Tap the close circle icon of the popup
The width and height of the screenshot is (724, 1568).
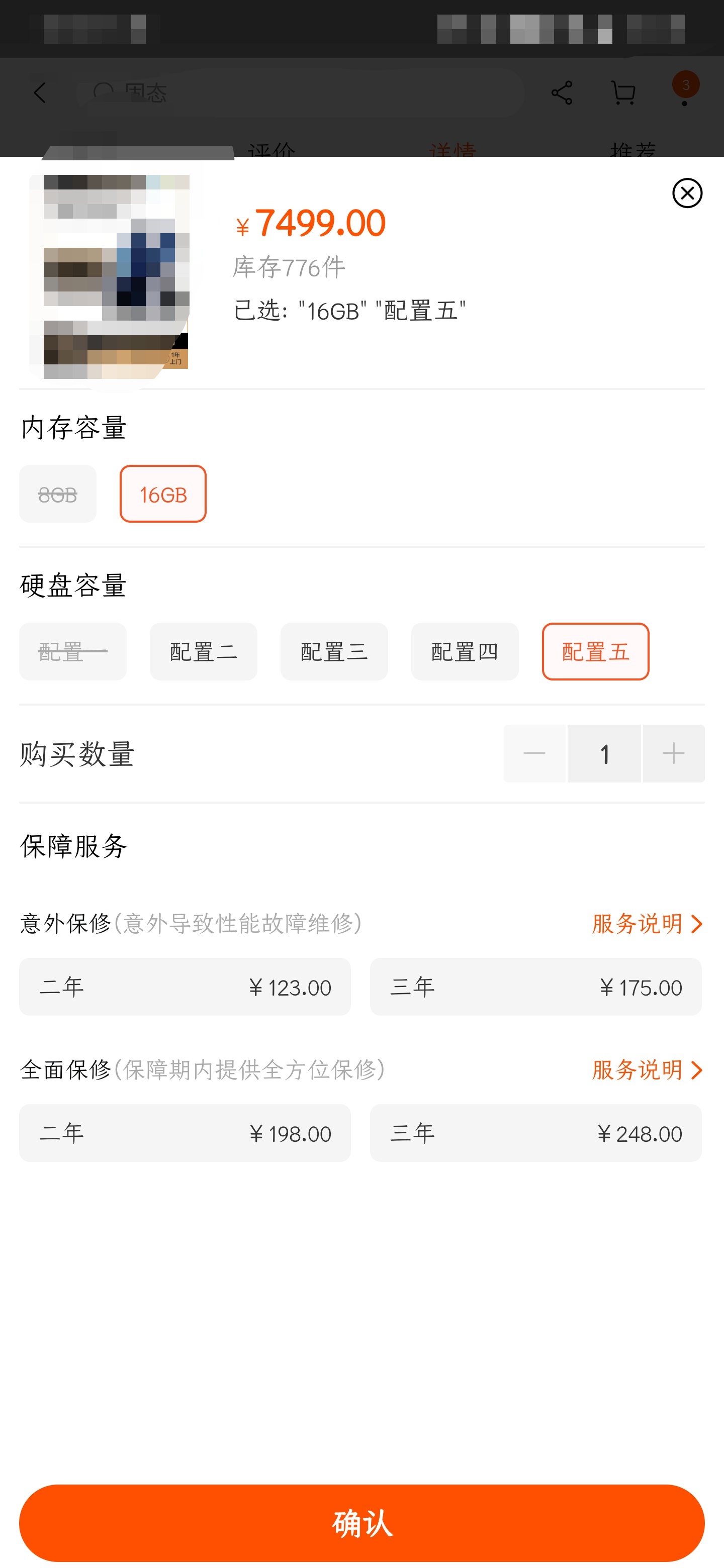687,193
